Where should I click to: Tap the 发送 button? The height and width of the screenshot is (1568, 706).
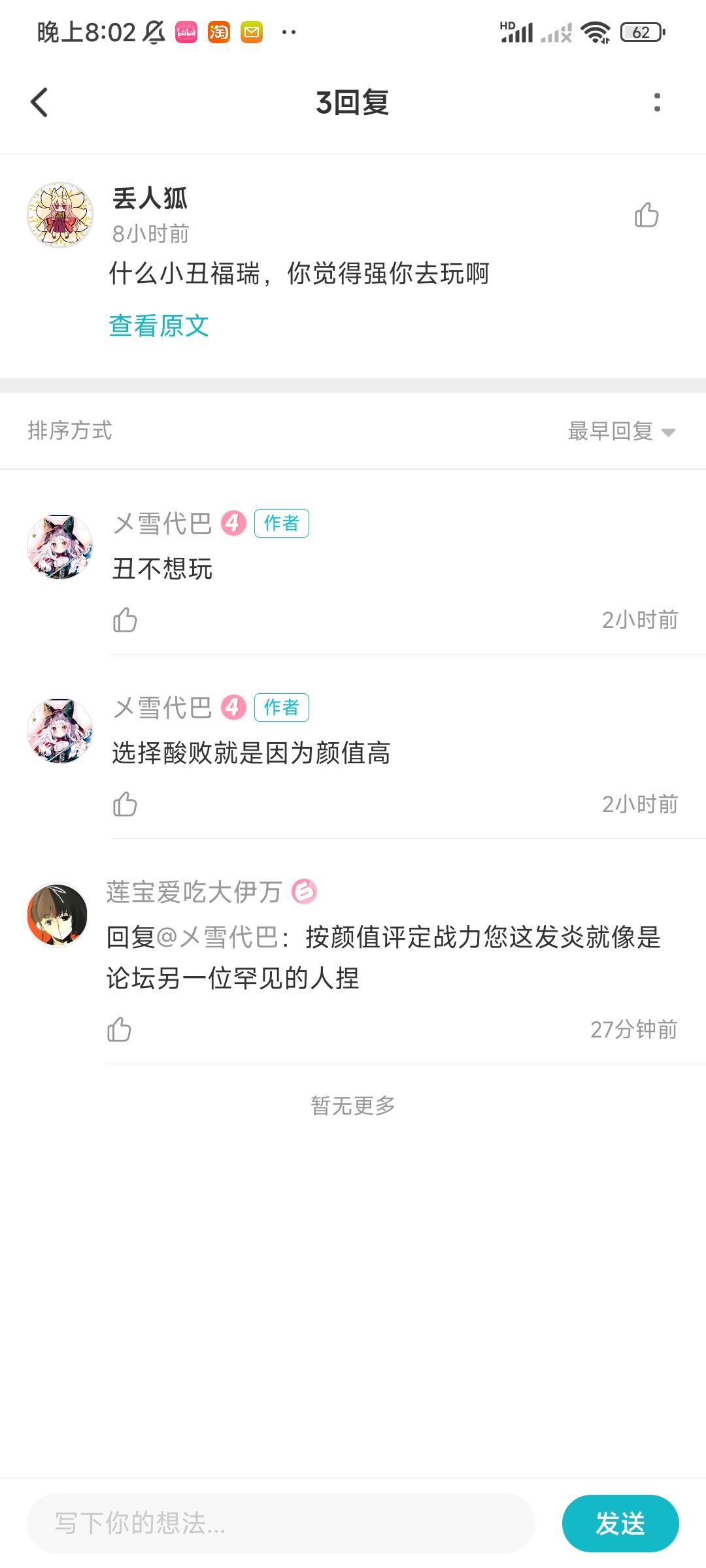pos(620,1524)
